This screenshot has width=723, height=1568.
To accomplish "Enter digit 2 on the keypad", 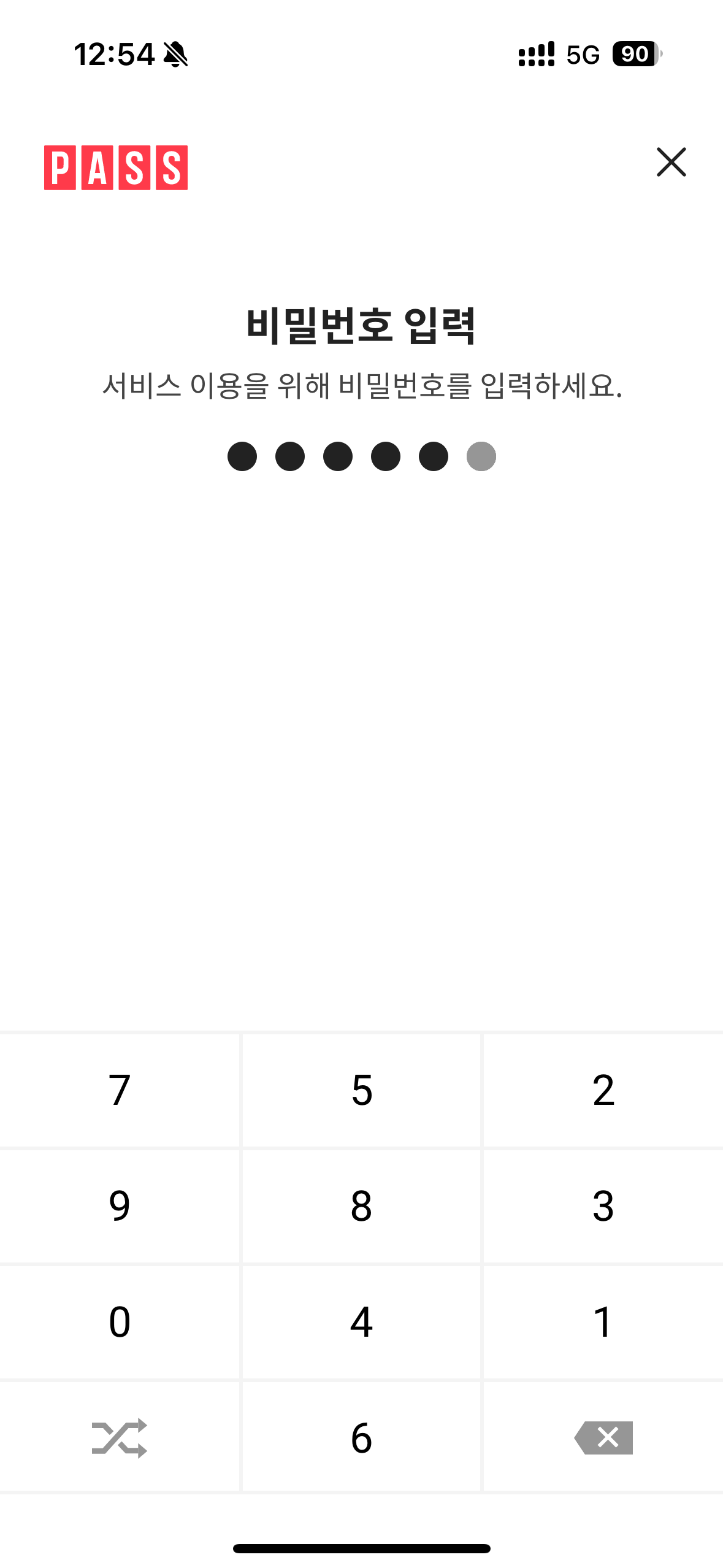I will 603,1090.
